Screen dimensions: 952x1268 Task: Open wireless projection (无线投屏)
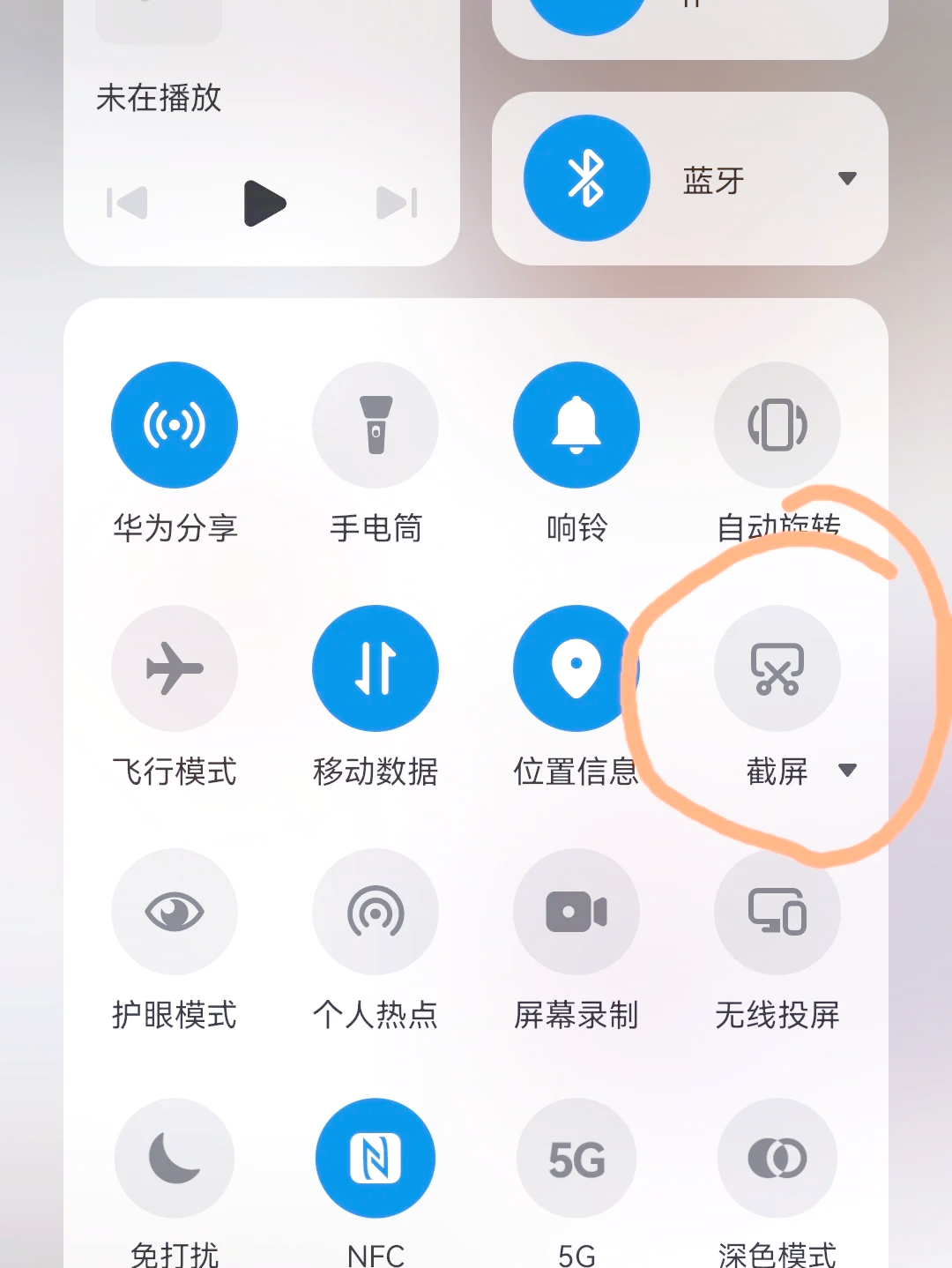[x=777, y=912]
